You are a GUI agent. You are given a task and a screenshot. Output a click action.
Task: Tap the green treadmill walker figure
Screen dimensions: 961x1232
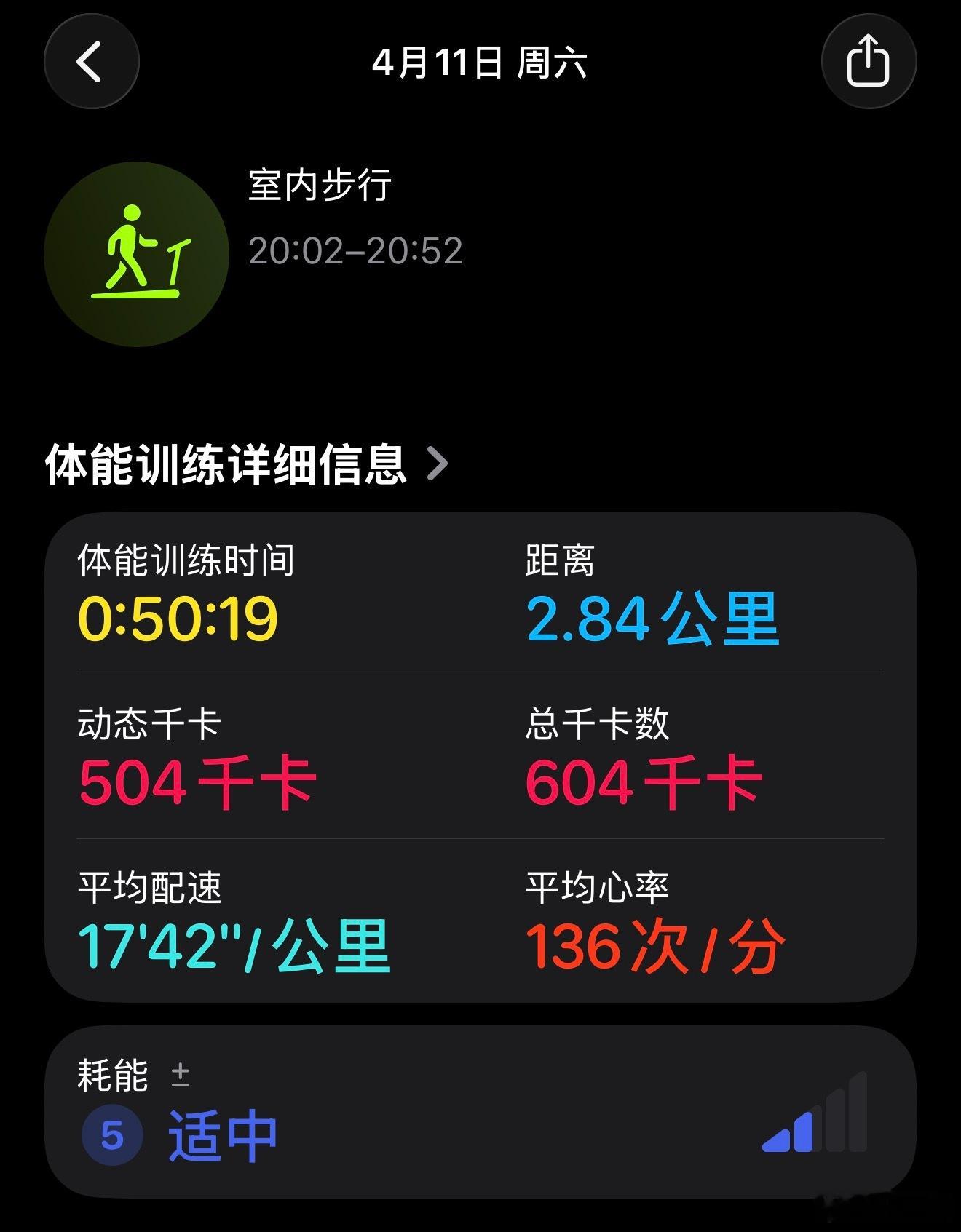point(135,251)
